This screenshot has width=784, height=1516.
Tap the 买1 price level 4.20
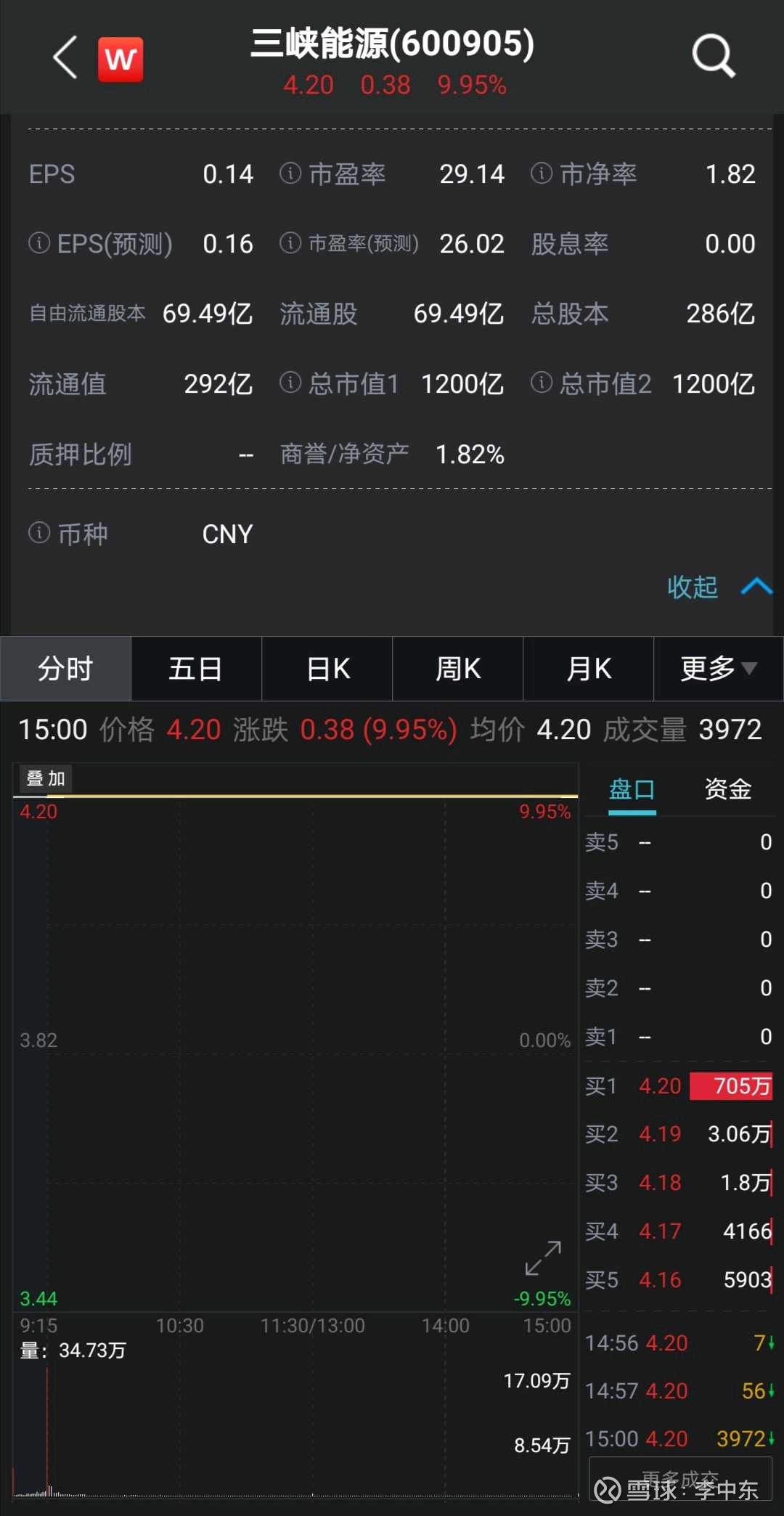click(x=659, y=1086)
